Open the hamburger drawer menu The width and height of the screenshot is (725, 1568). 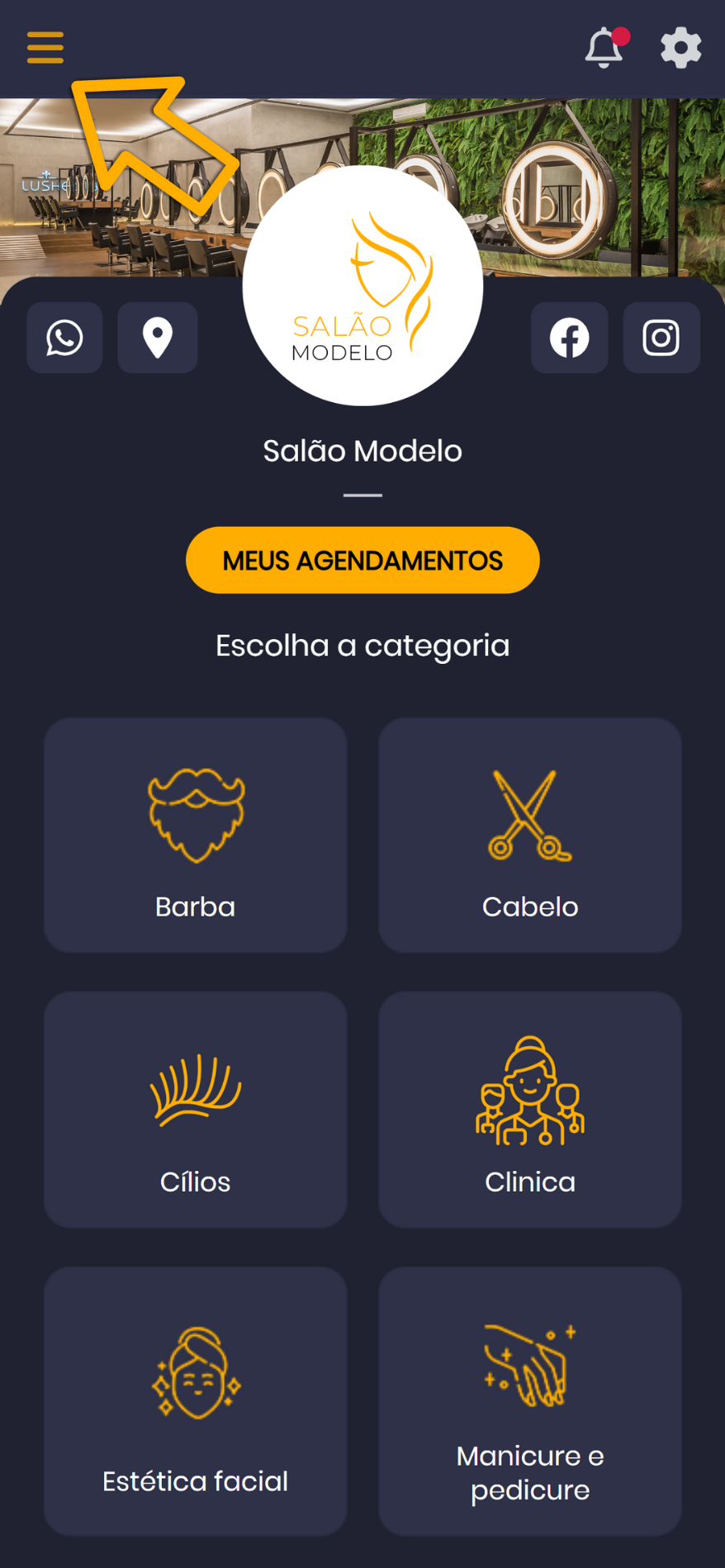45,48
